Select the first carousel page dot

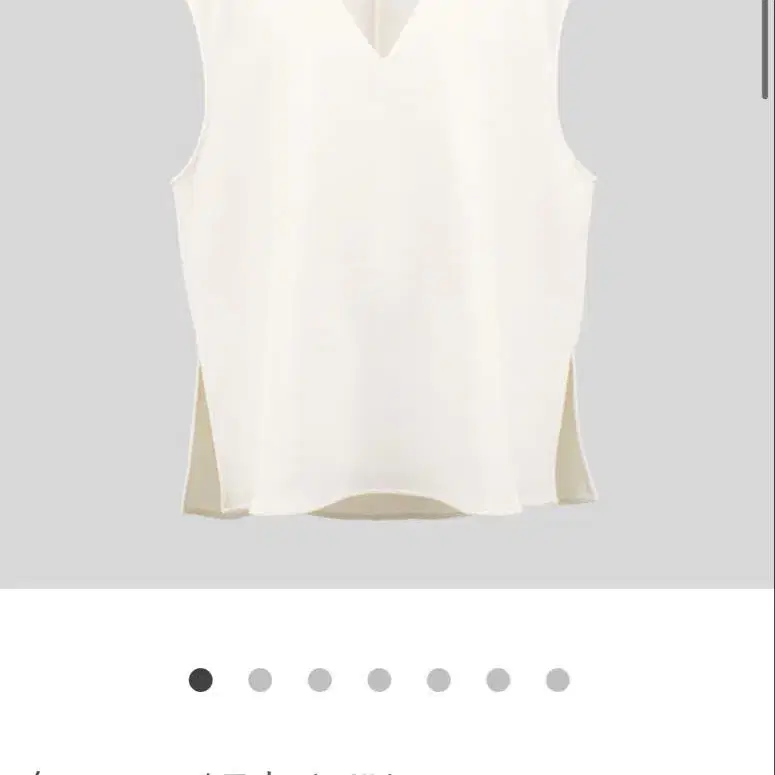pyautogui.click(x=201, y=680)
